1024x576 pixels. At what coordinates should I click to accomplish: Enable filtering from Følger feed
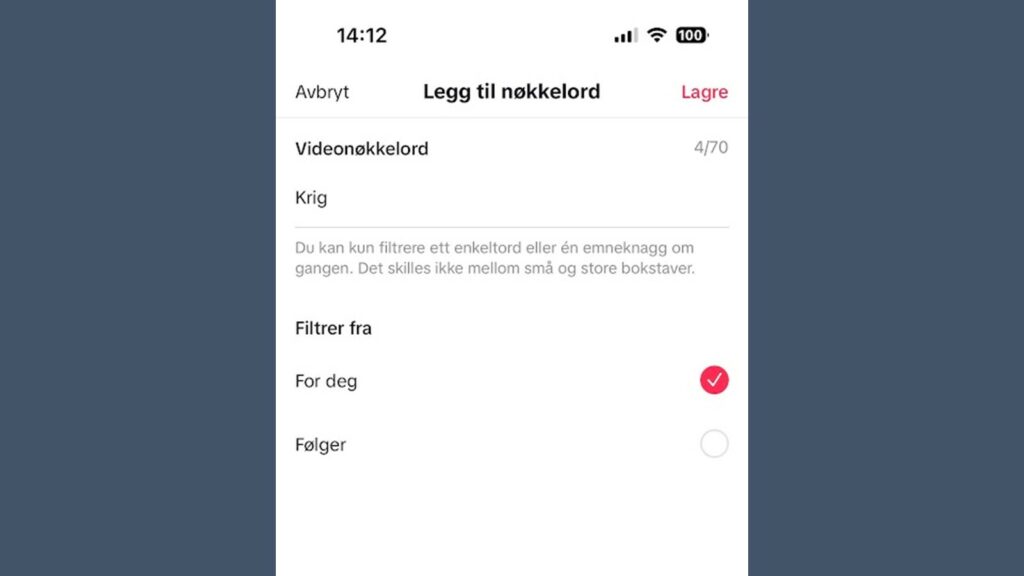[714, 444]
